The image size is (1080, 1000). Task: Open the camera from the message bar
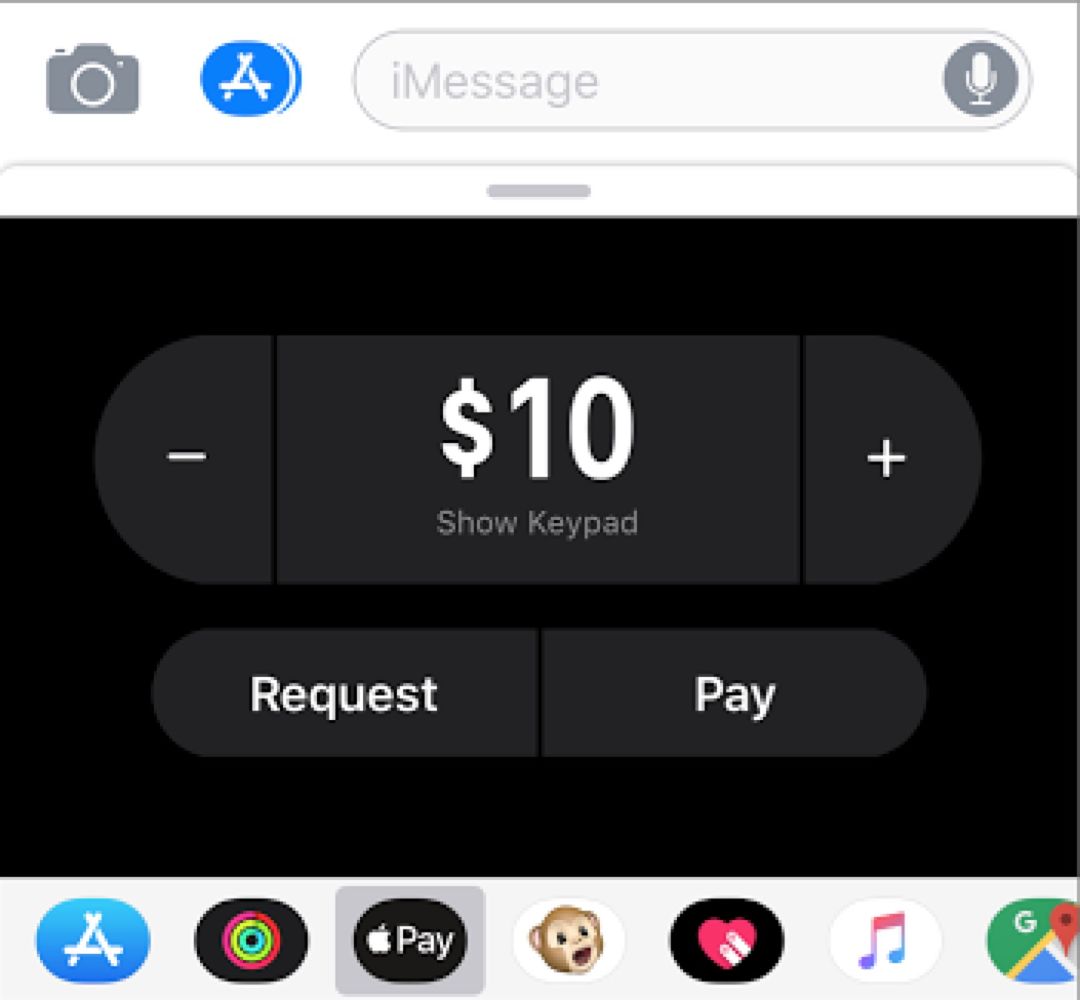92,79
